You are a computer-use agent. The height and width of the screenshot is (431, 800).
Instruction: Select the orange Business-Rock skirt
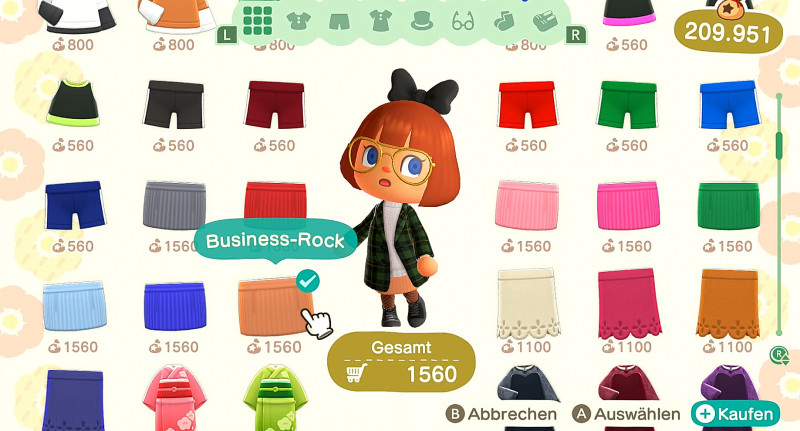click(x=274, y=304)
